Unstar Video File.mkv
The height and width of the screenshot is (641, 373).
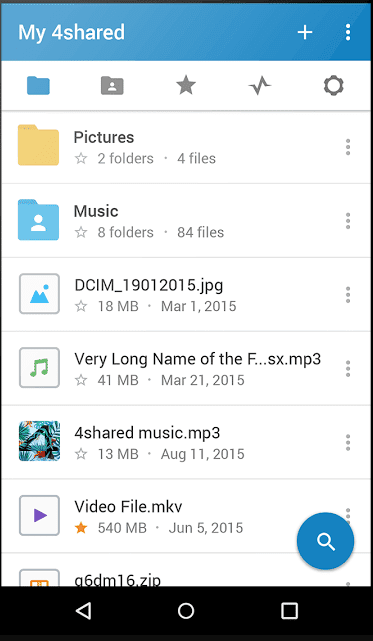tap(81, 528)
